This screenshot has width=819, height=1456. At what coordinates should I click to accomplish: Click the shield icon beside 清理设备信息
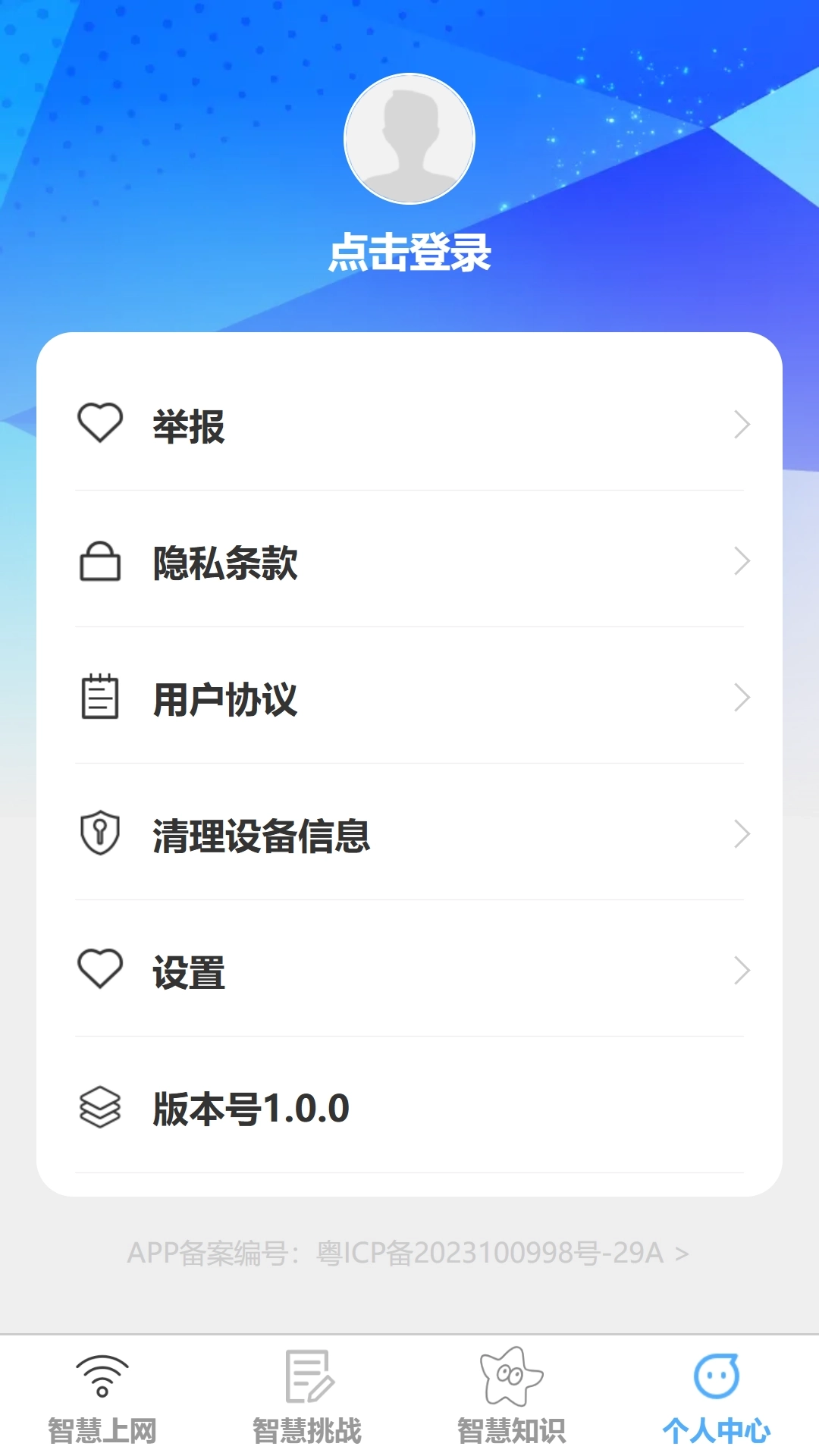tap(101, 835)
